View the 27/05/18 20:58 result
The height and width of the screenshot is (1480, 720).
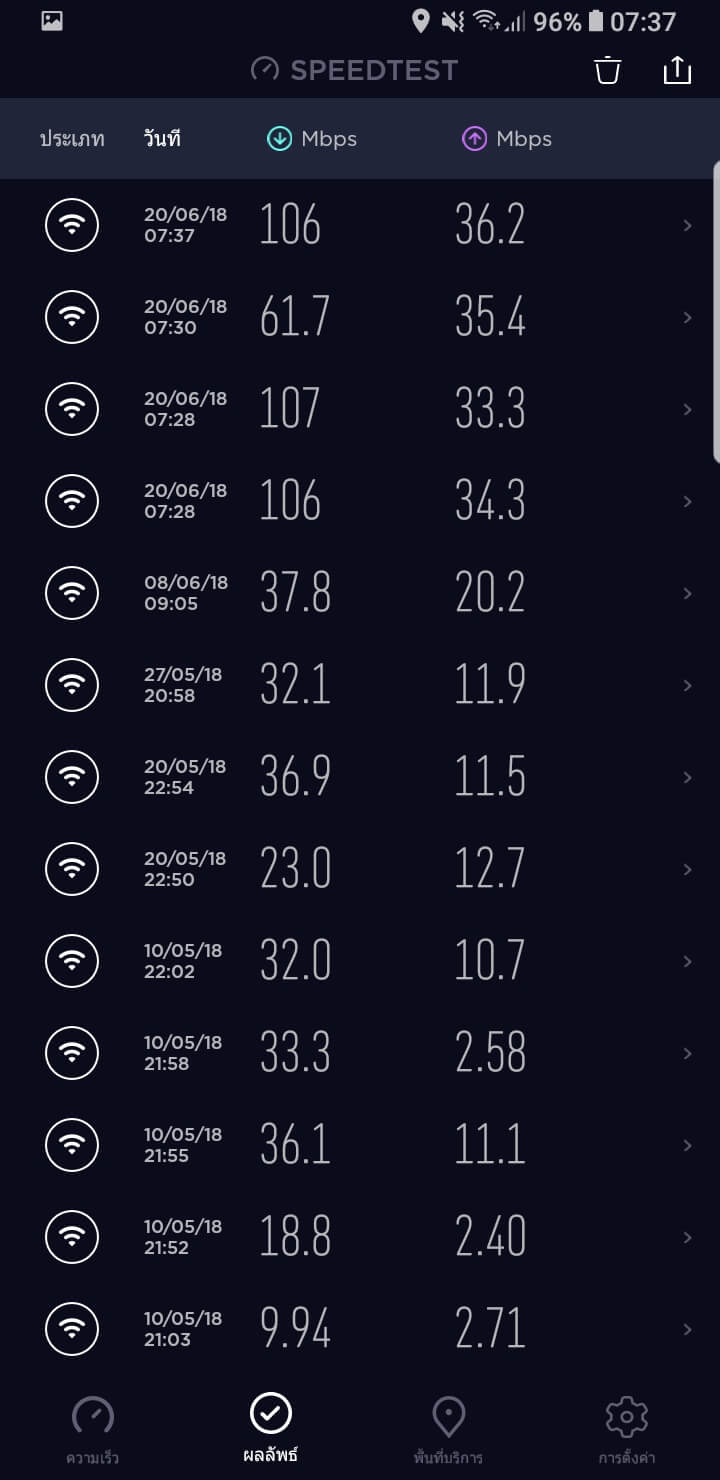coord(360,685)
